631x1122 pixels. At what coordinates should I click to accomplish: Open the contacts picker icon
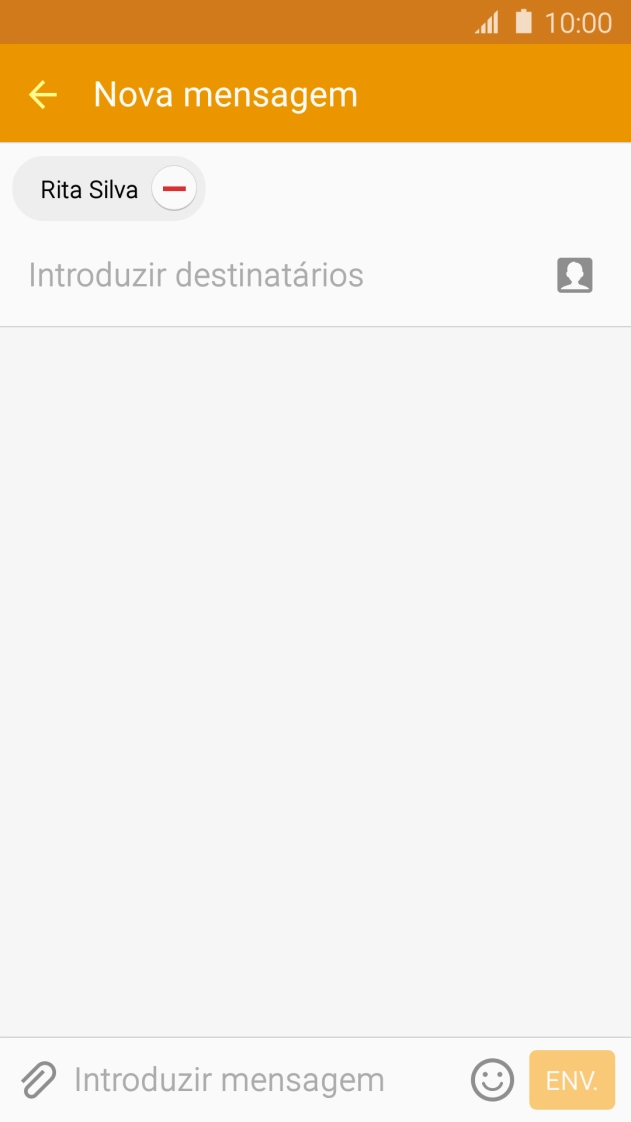pos(575,275)
